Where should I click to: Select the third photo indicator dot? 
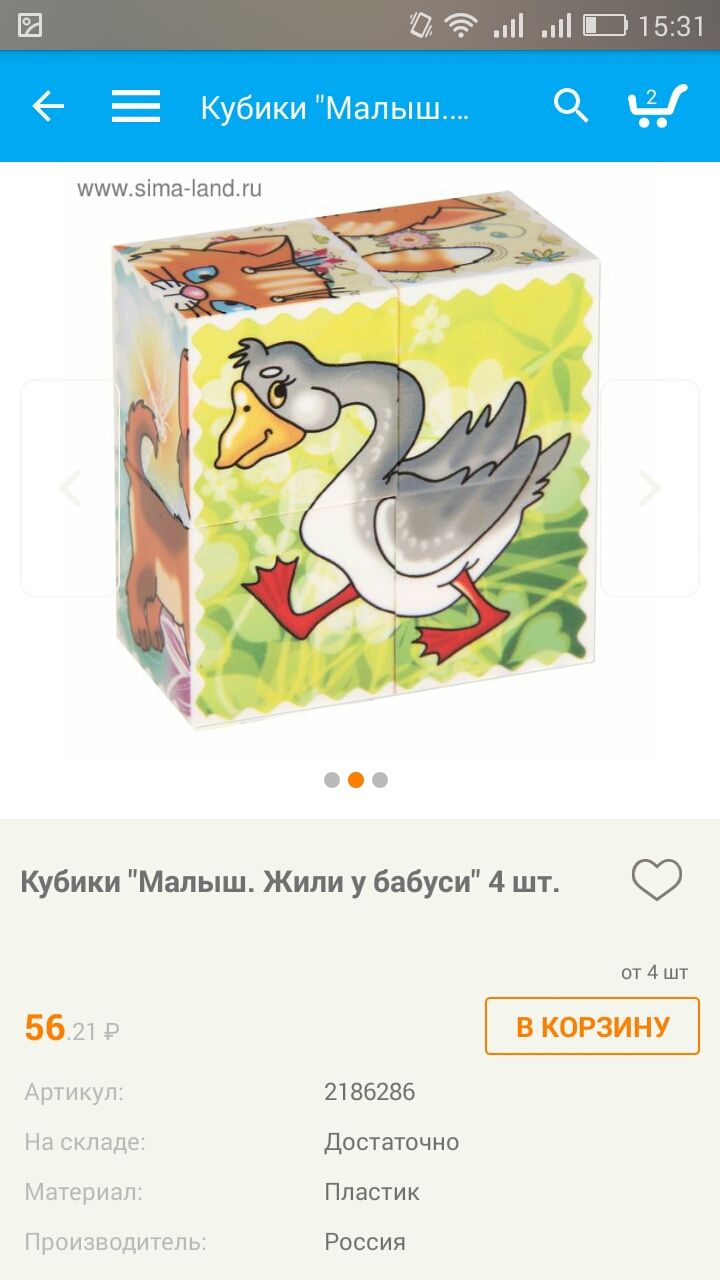[380, 780]
